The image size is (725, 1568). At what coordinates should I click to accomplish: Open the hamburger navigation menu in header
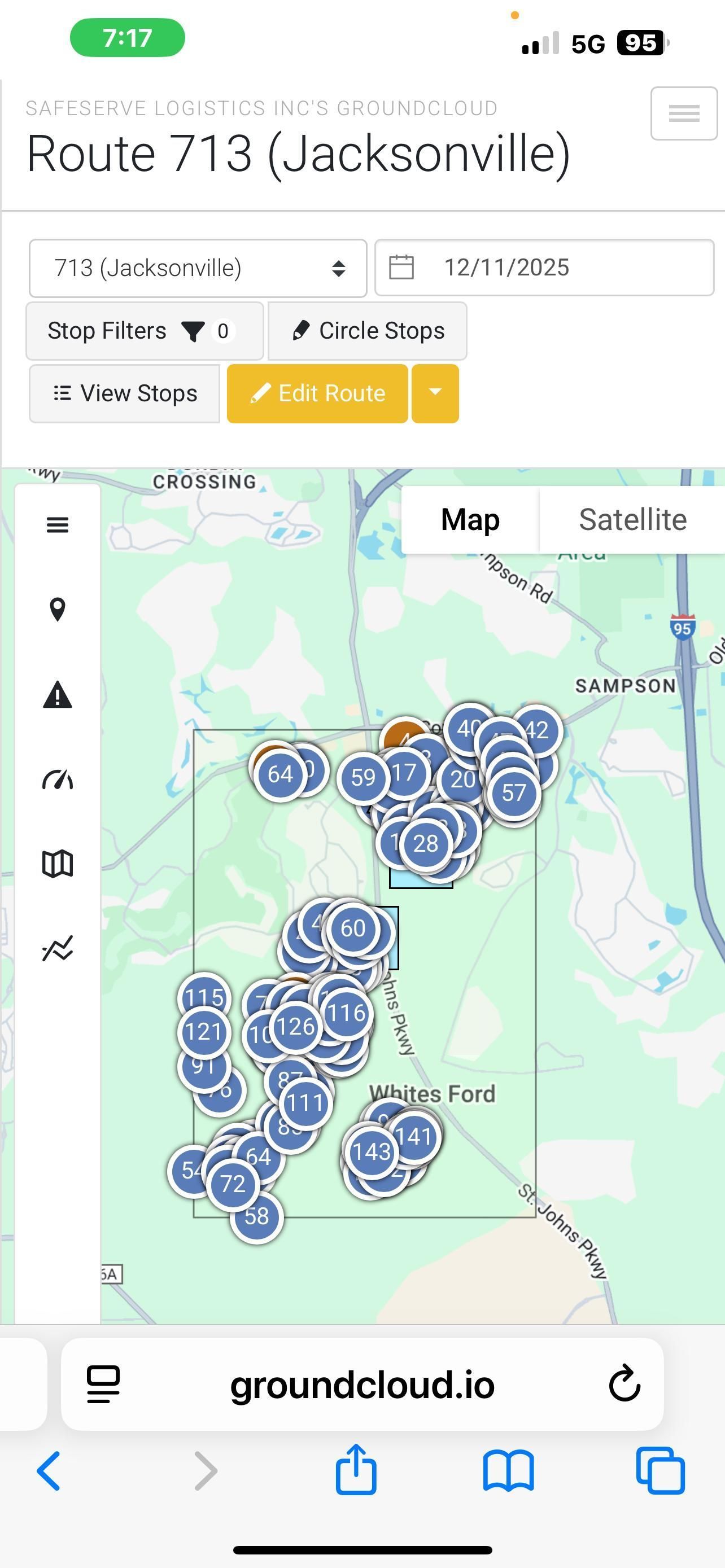[x=683, y=114]
